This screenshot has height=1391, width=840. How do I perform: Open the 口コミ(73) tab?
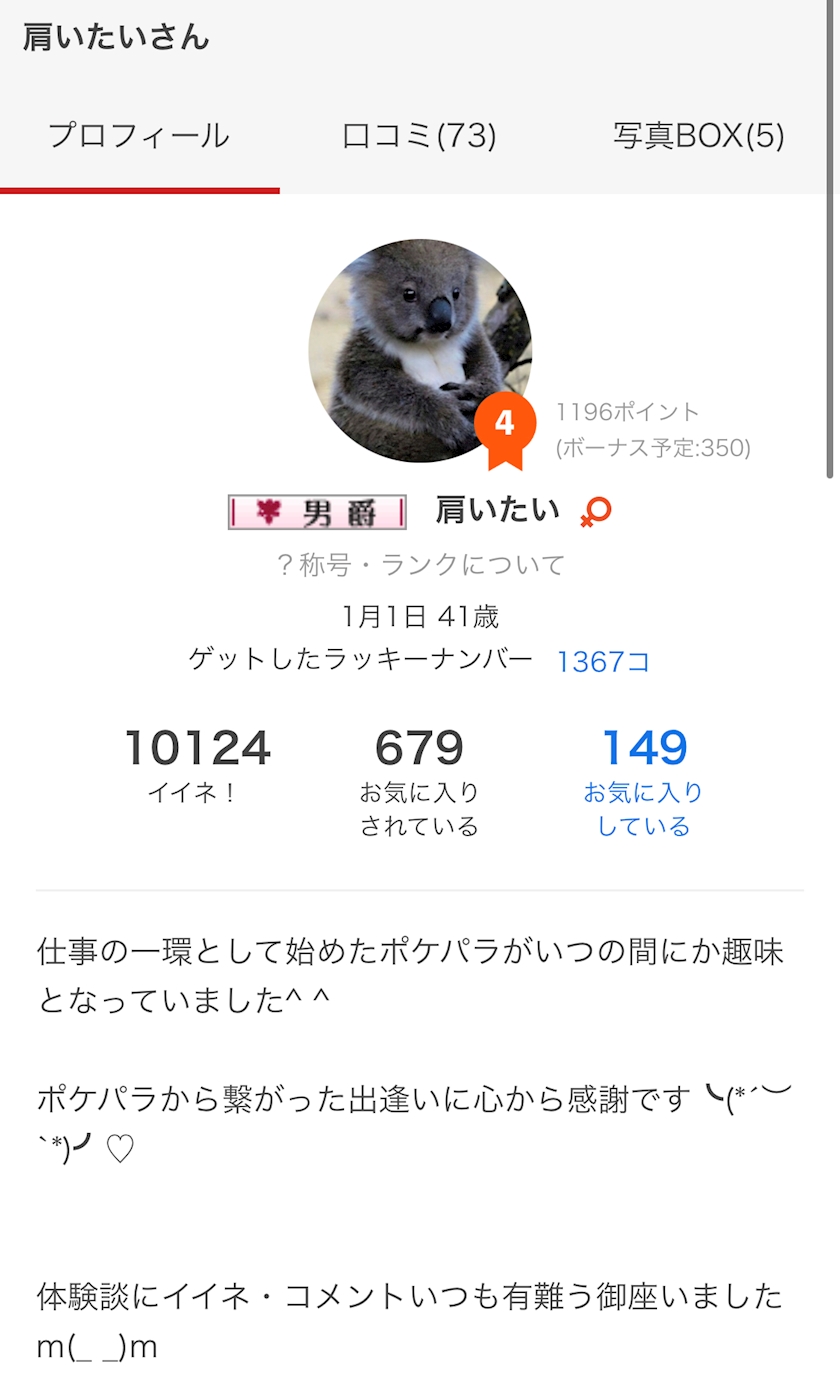pos(419,136)
